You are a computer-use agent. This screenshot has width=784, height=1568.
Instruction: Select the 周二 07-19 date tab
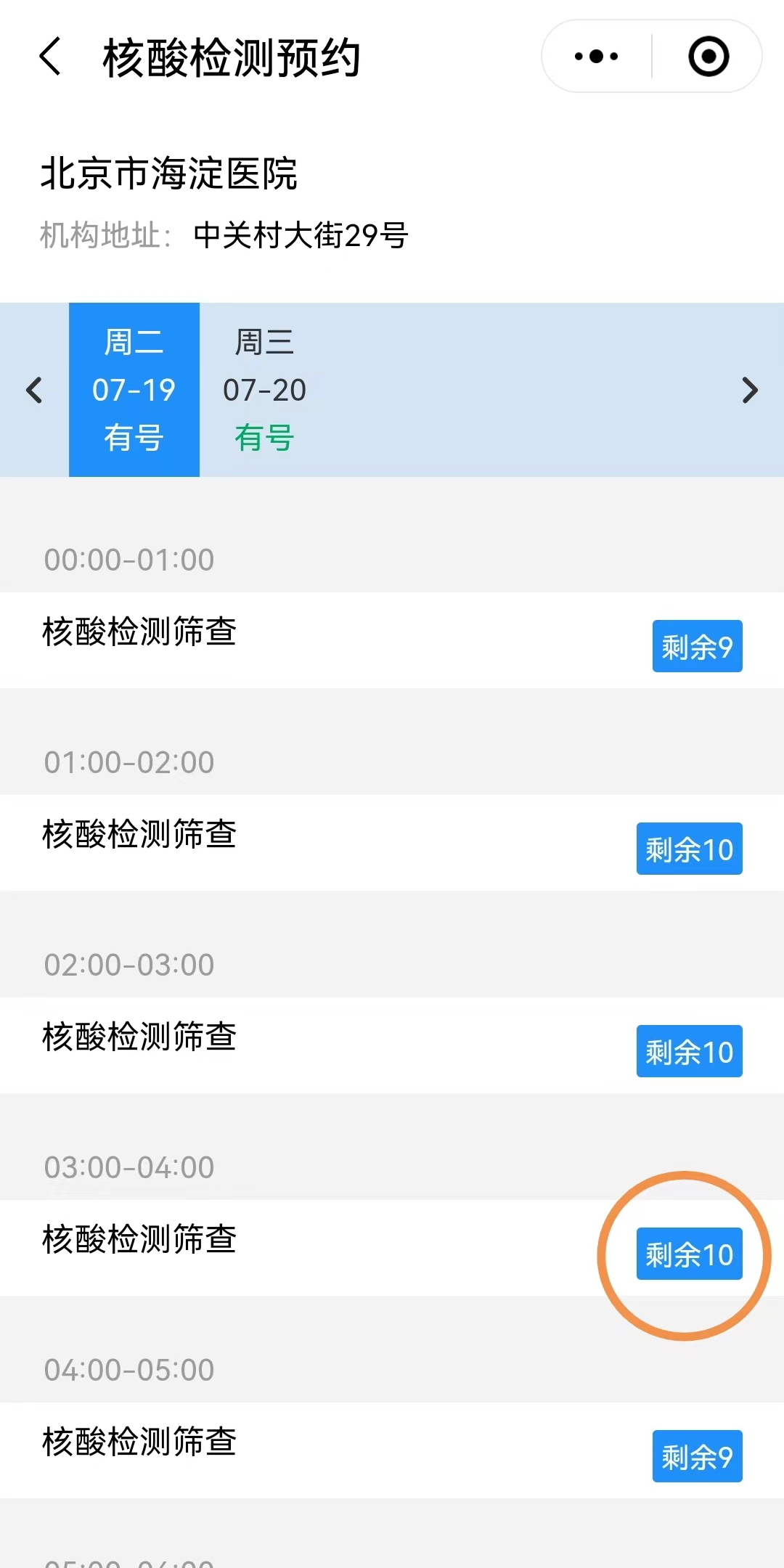click(x=134, y=390)
